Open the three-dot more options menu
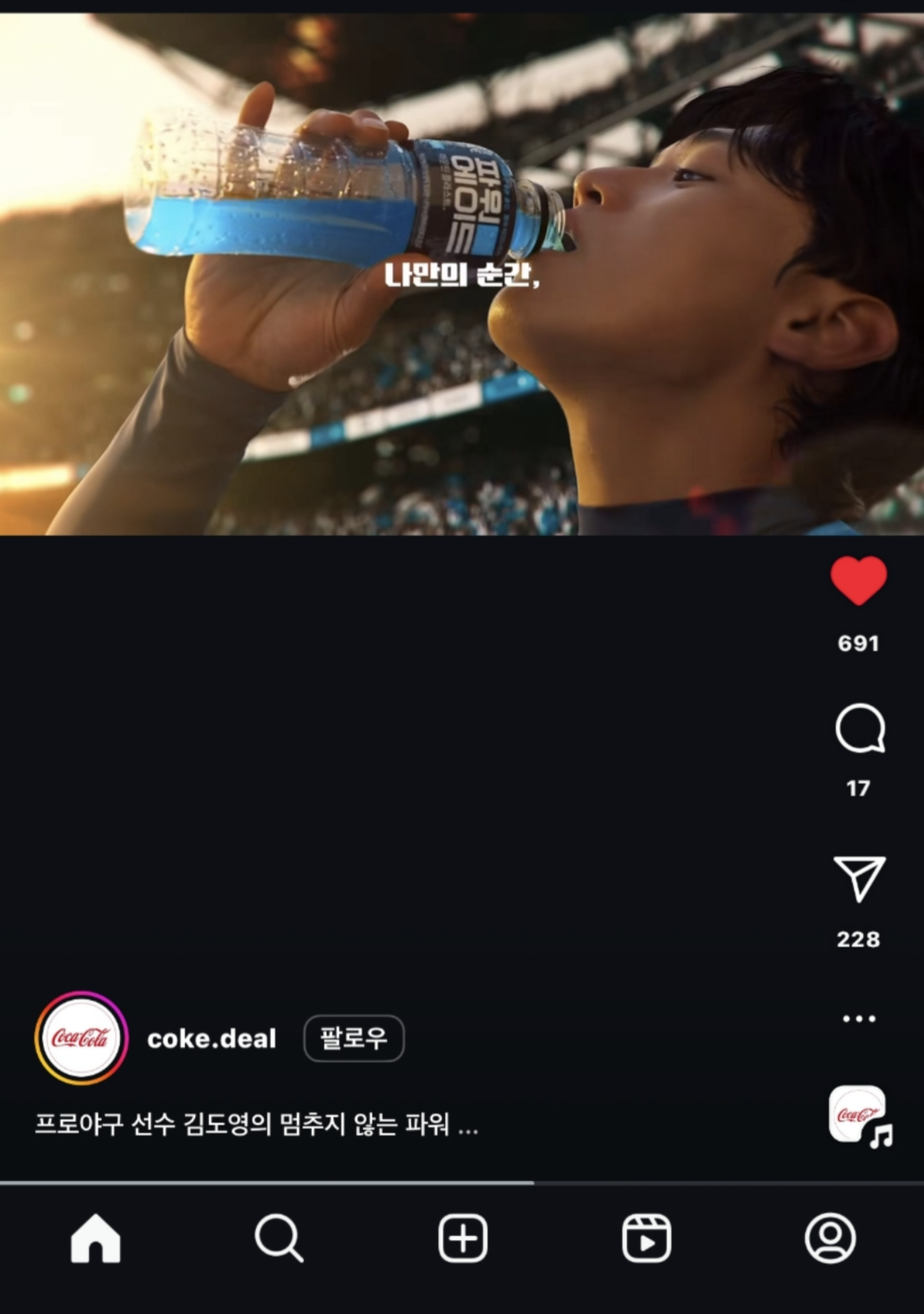 (x=859, y=1019)
